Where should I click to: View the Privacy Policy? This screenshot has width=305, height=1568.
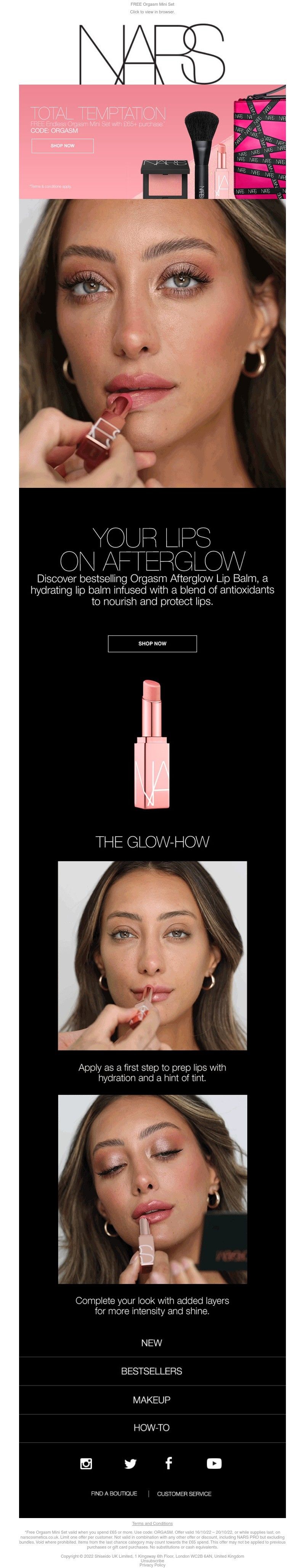point(152,1564)
